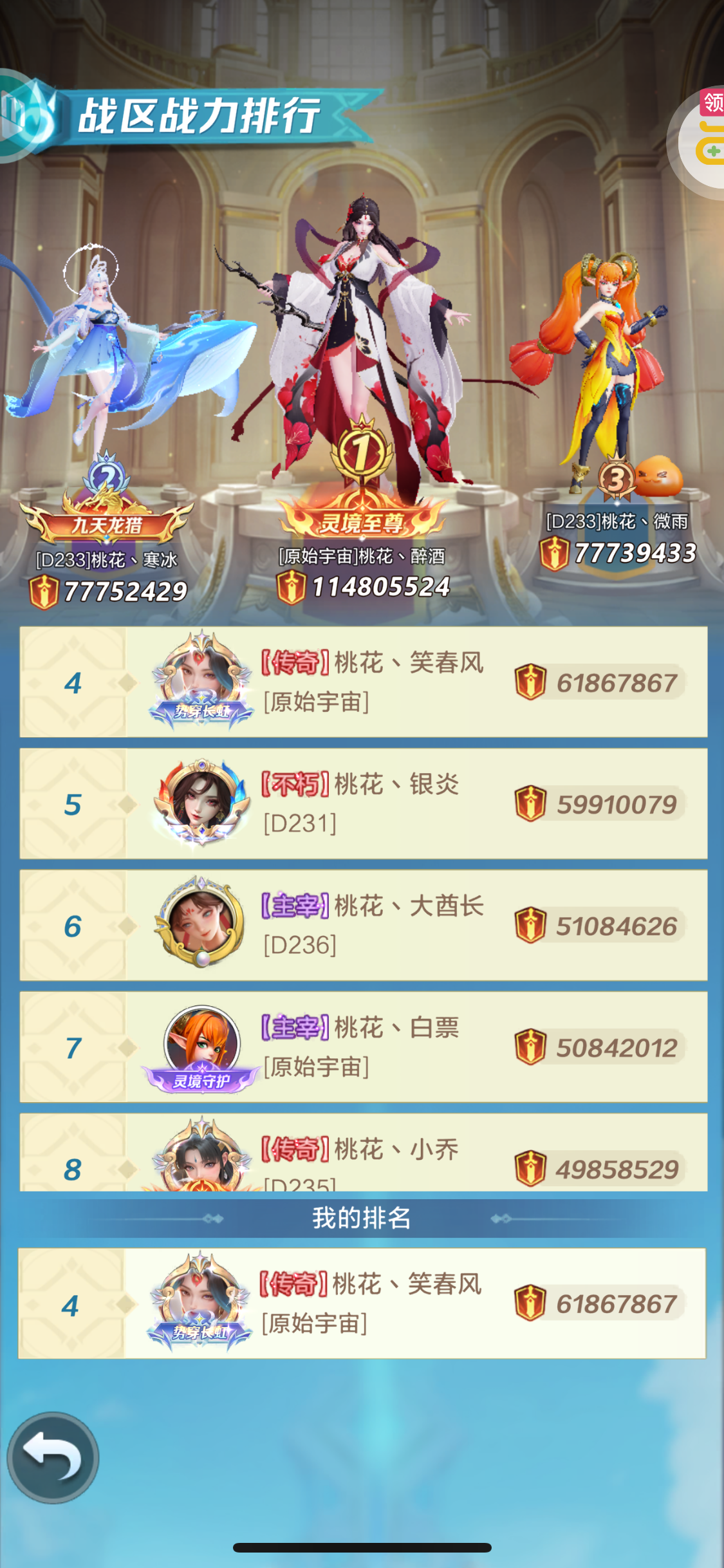This screenshot has height=1568, width=724.
Task: Open my own entry under 我的排名
Action: tap(363, 1303)
